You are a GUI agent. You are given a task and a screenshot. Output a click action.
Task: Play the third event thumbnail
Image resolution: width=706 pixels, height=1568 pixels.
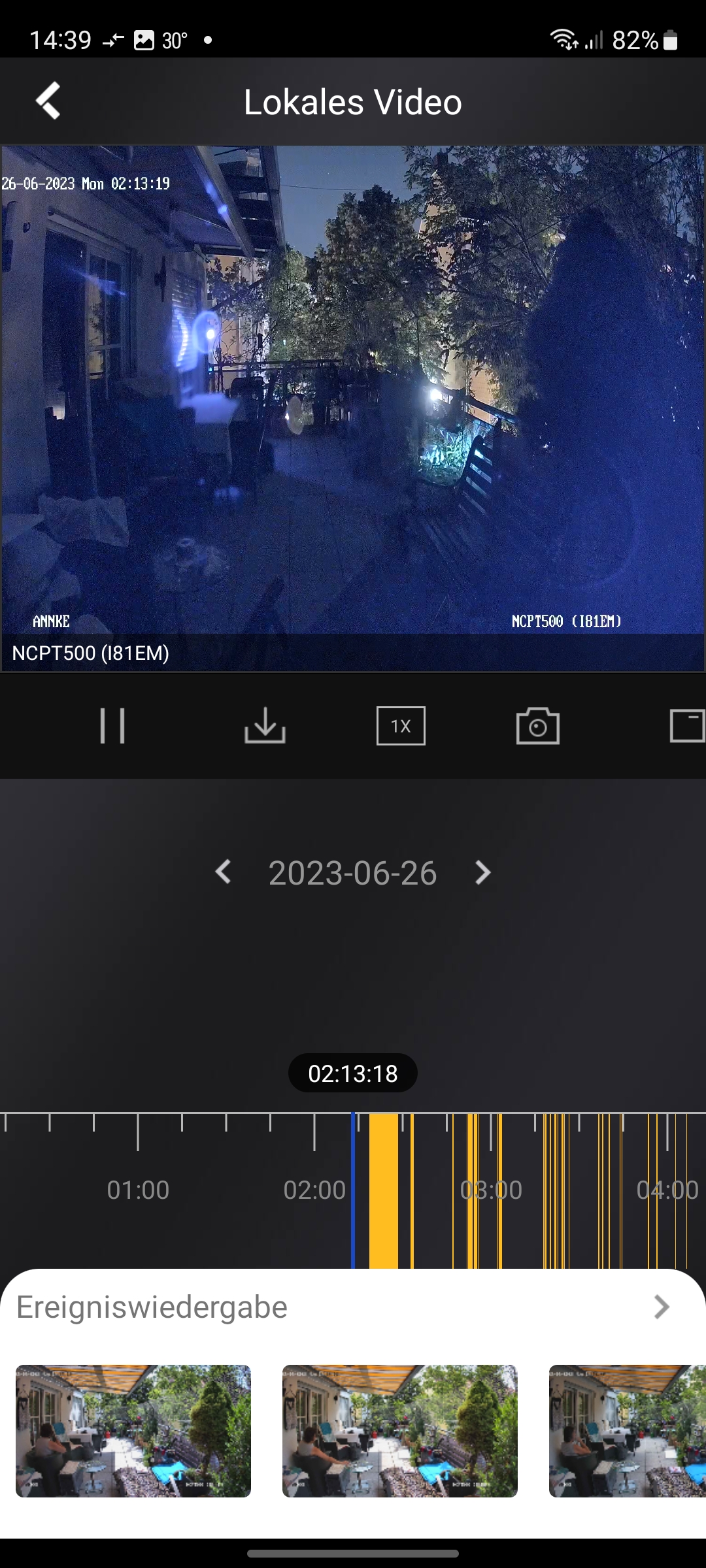pos(626,1431)
